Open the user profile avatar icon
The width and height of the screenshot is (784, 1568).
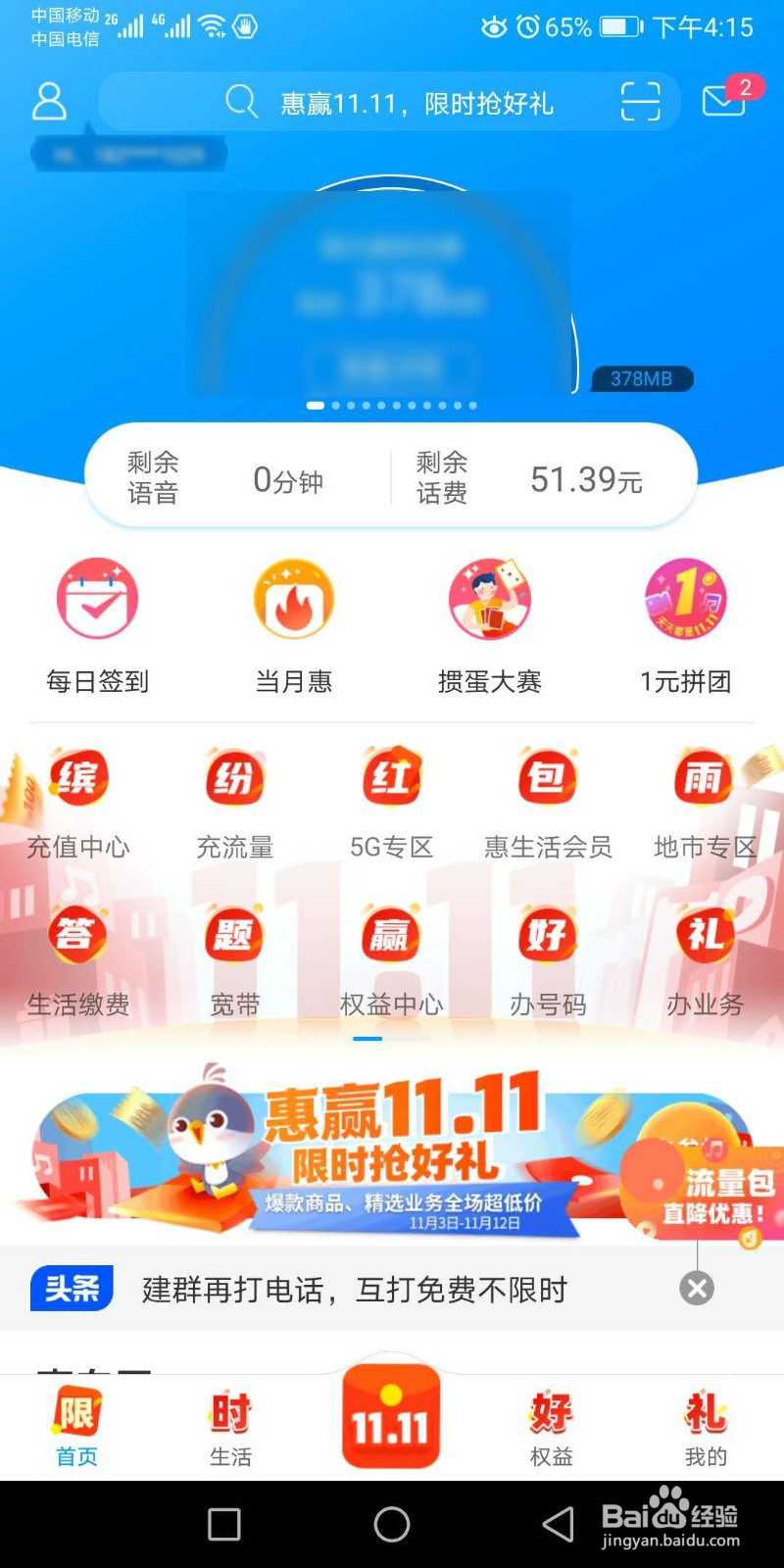coord(47,100)
